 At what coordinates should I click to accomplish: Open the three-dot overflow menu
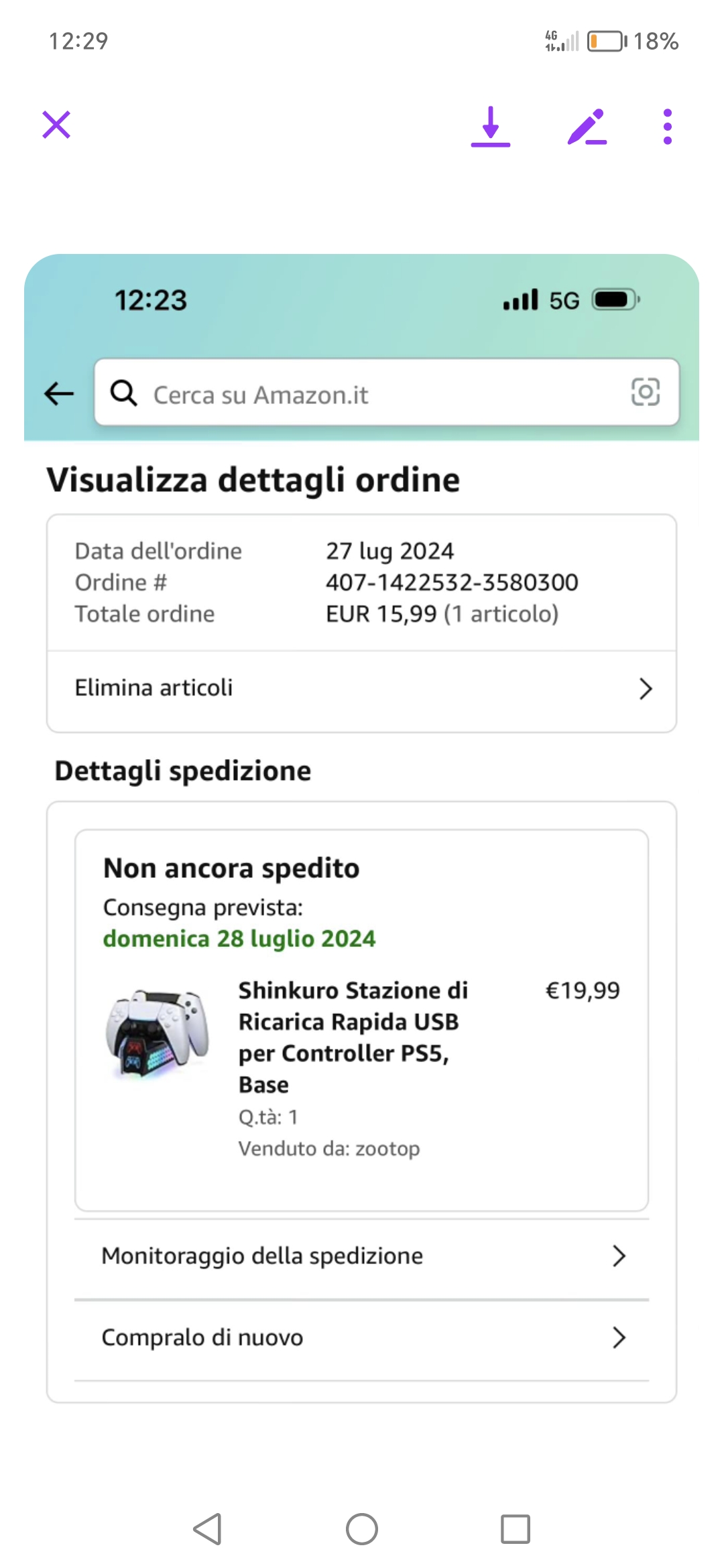667,126
